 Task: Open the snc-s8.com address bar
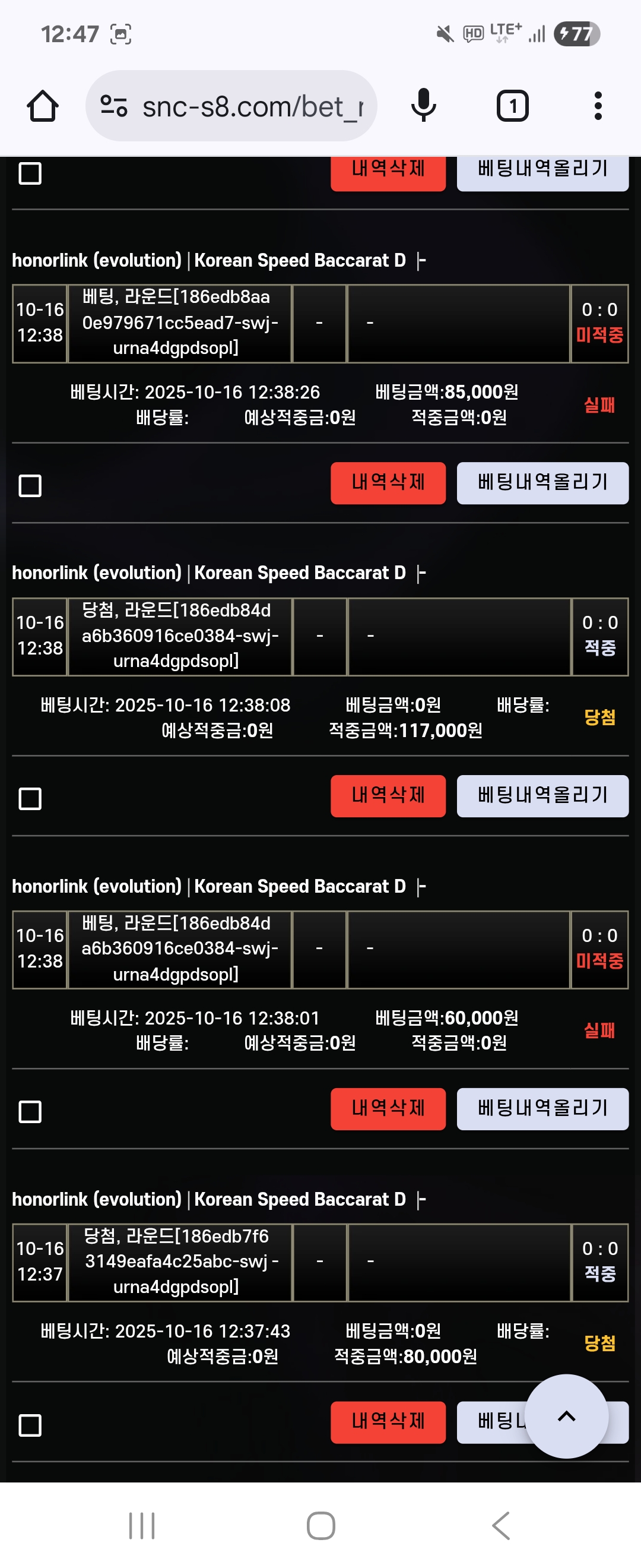[231, 106]
